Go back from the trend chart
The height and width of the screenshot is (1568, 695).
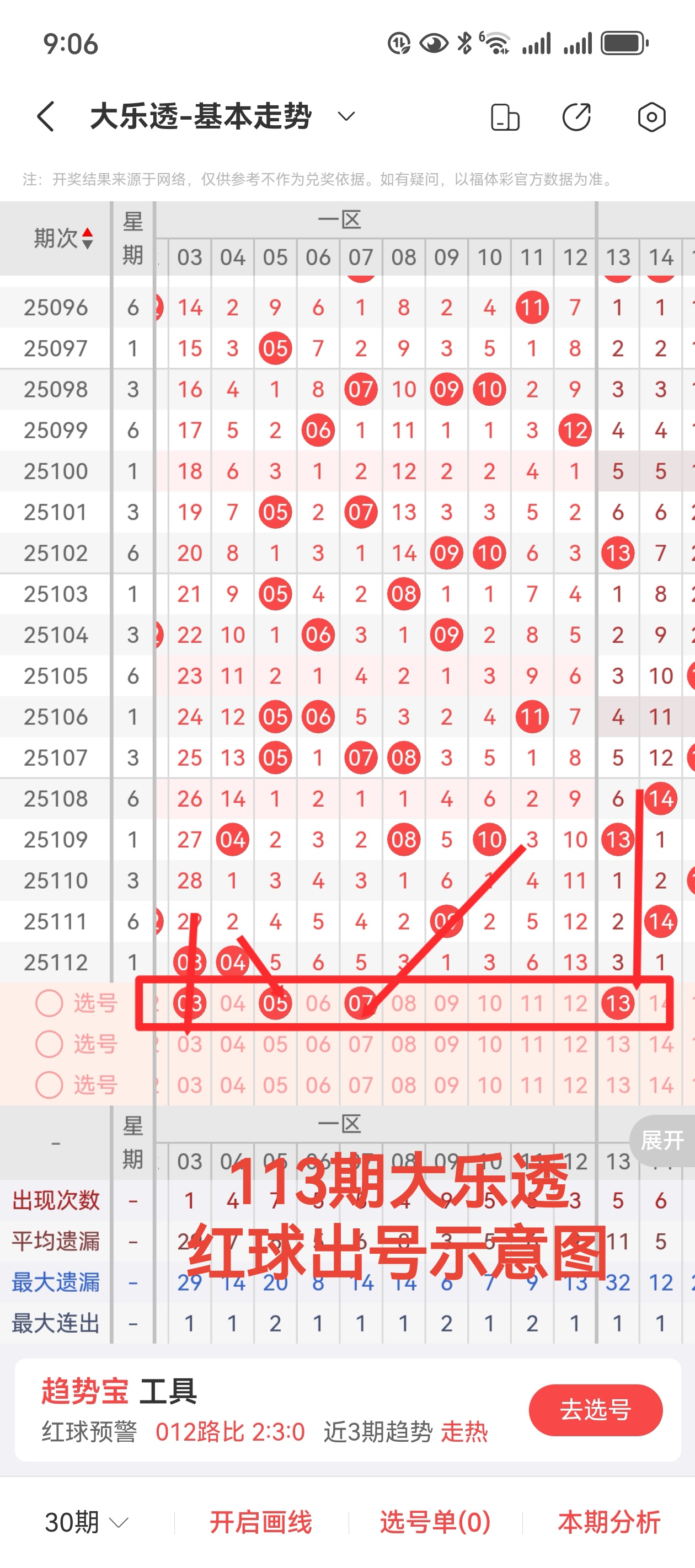coord(46,116)
